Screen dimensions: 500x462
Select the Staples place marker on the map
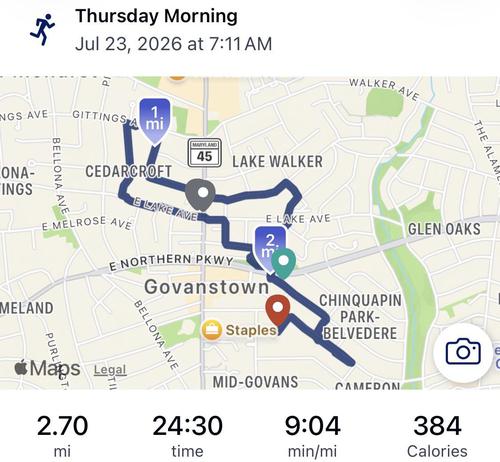coord(212,330)
